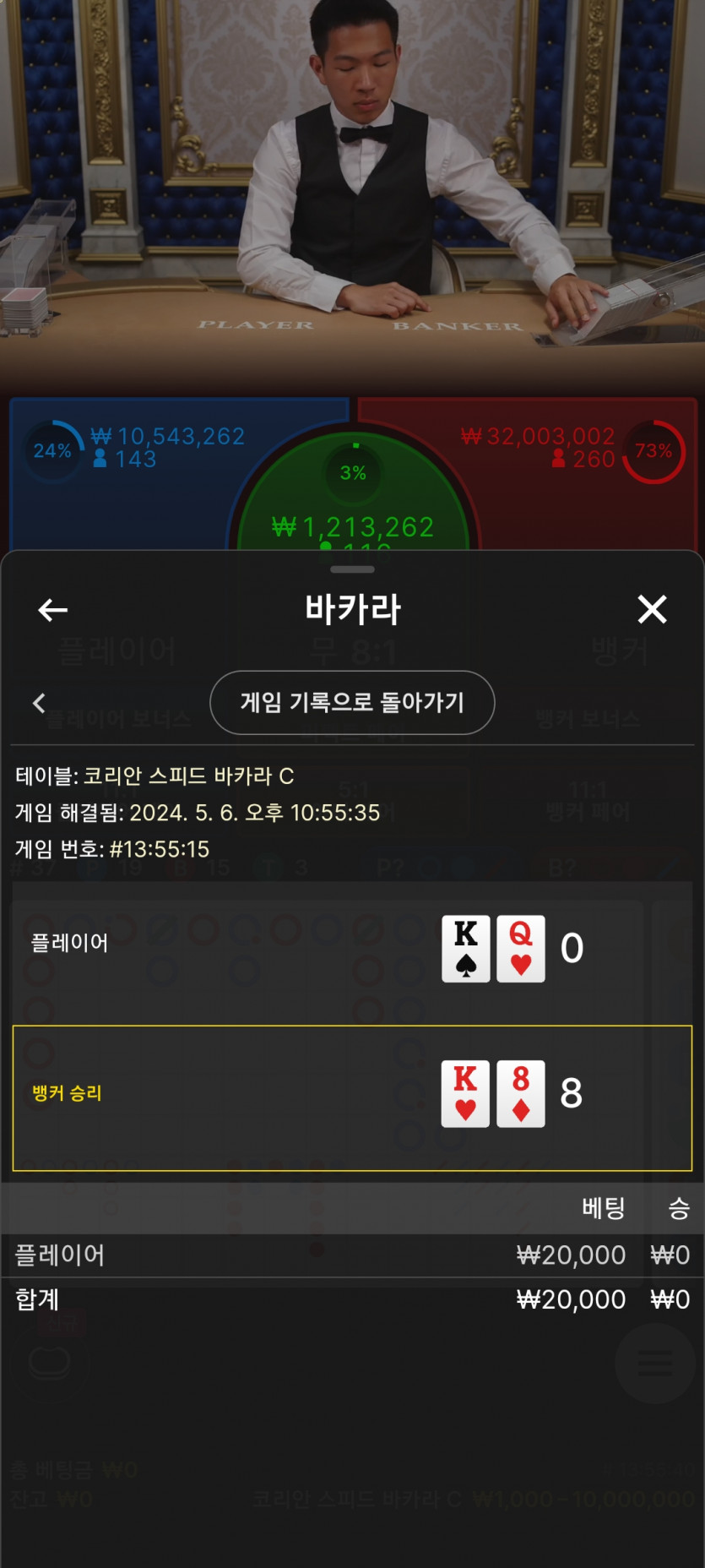Viewport: 705px width, 1568px height.
Task: Tap the back arrow next to 바카라 title
Action: coord(52,610)
